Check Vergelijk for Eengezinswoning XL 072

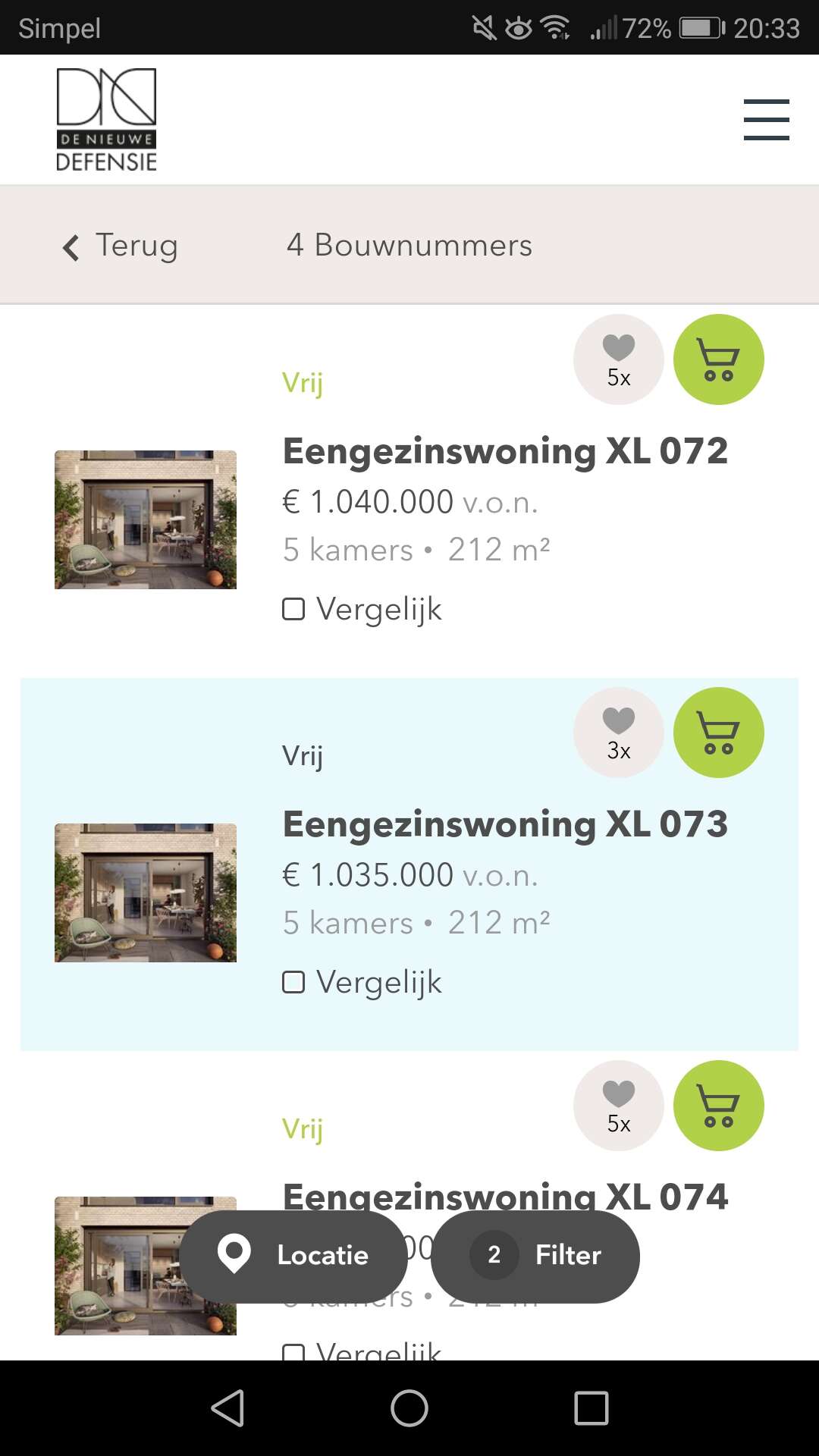(293, 609)
